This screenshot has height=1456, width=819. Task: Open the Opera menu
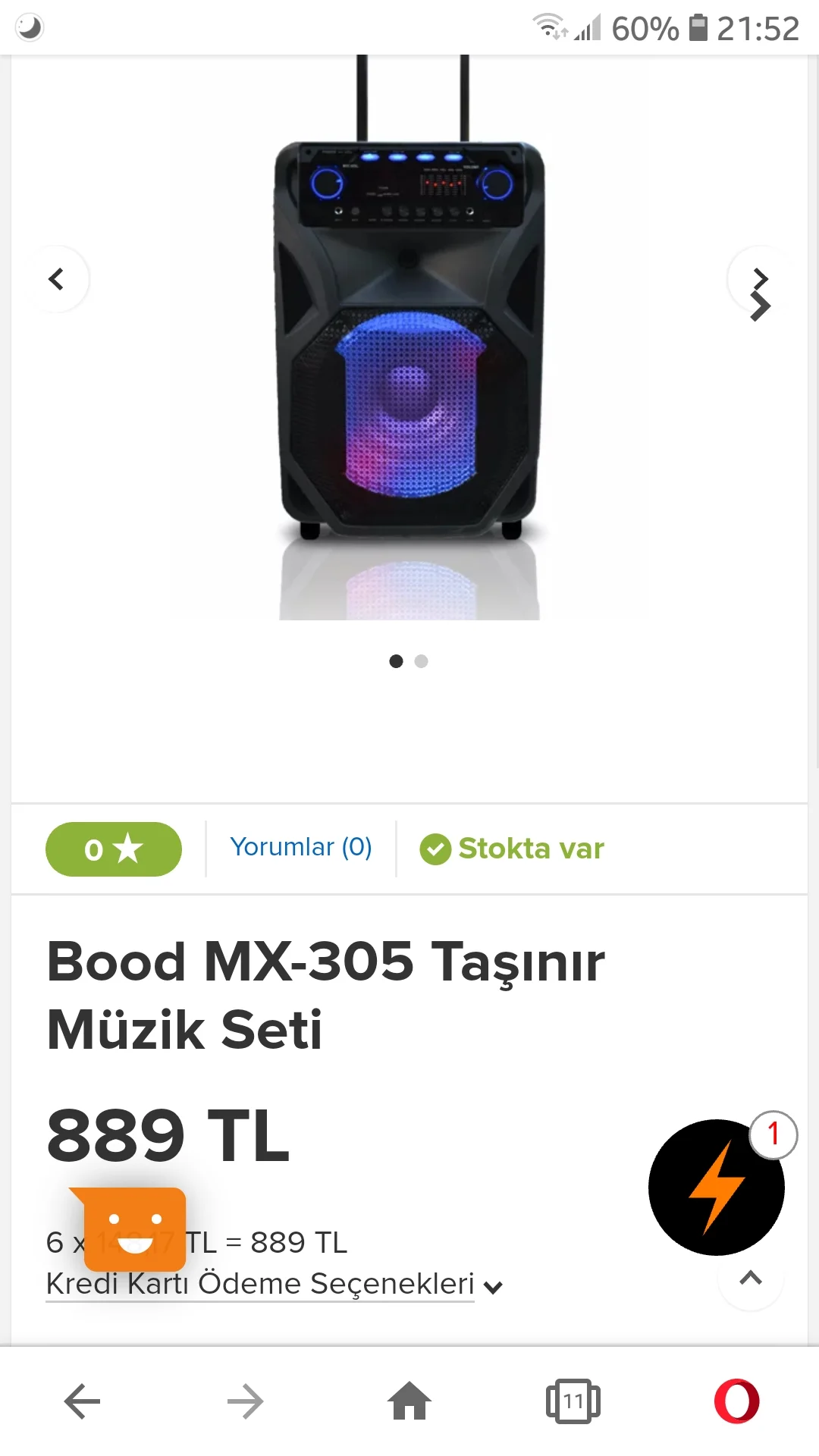point(736,1401)
